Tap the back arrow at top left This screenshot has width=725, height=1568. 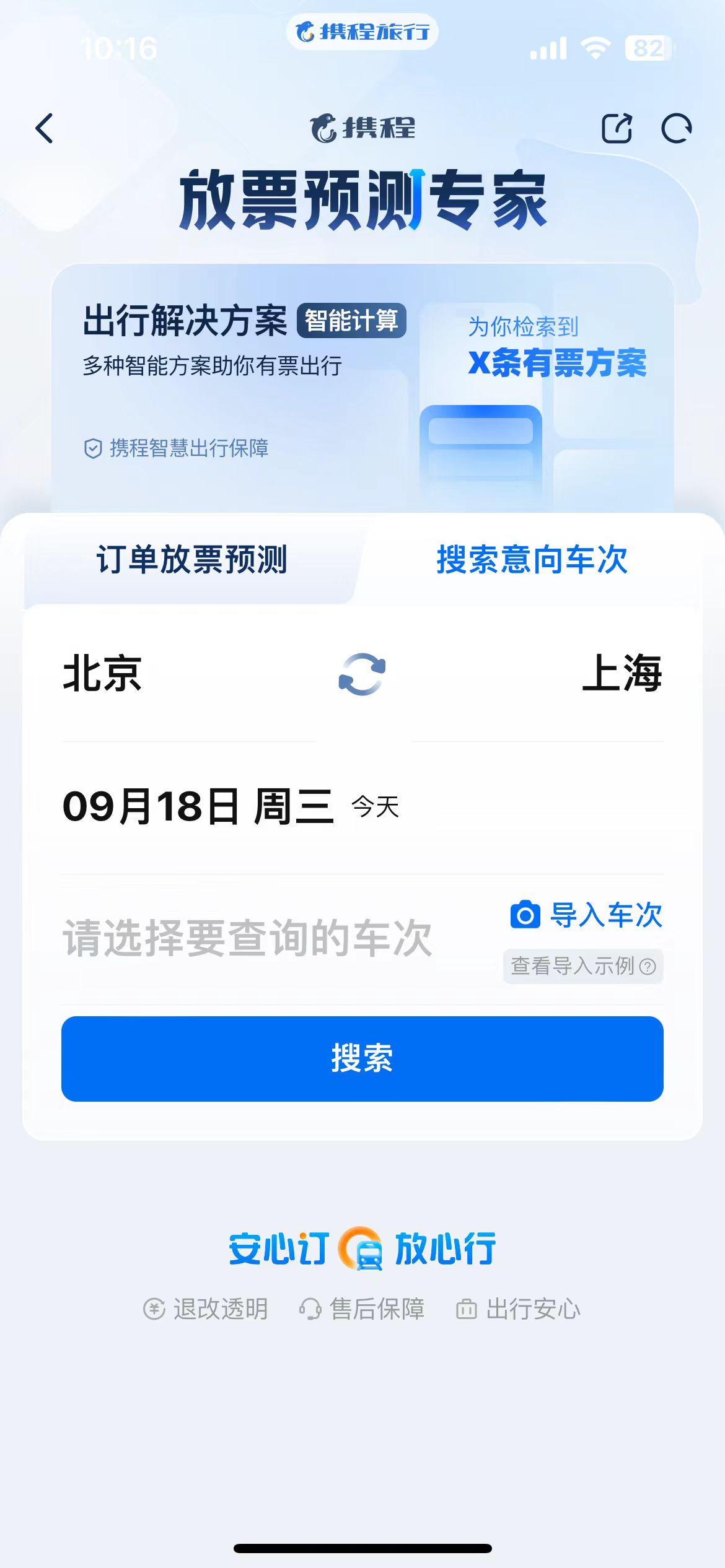[43, 128]
